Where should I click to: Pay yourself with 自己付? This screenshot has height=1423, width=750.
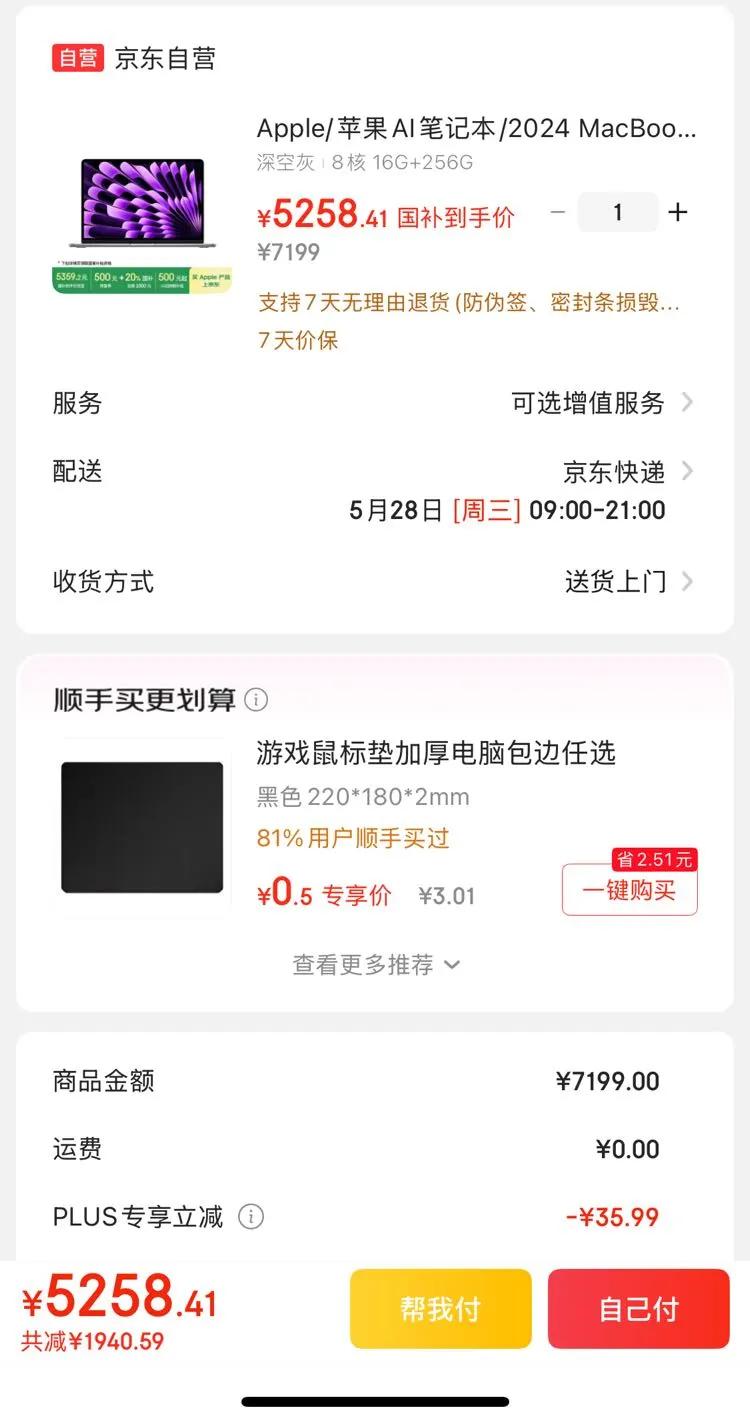click(638, 1309)
